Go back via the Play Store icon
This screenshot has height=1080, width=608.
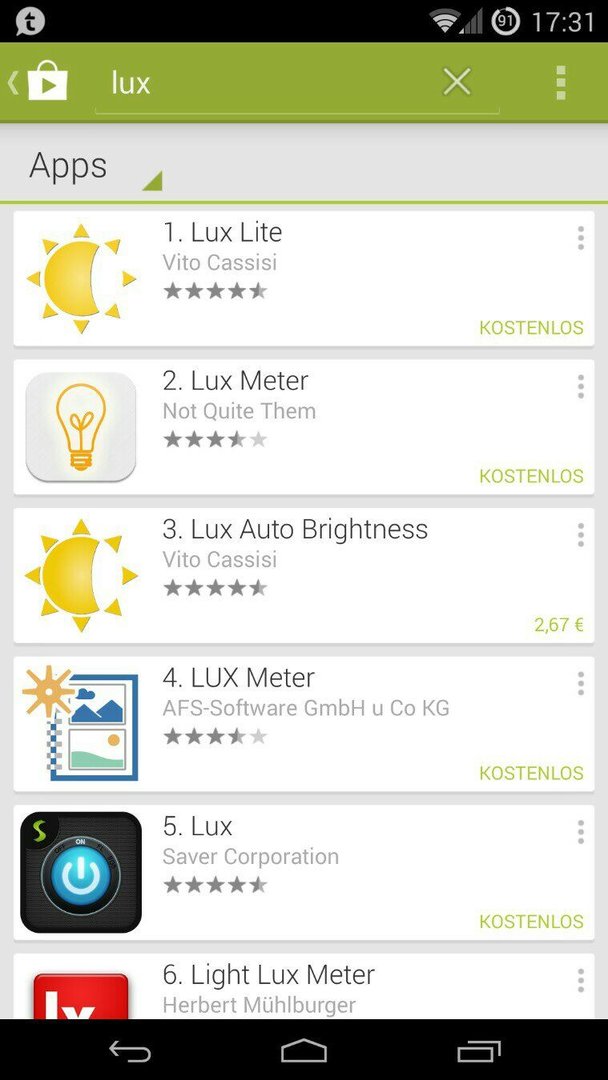point(40,83)
